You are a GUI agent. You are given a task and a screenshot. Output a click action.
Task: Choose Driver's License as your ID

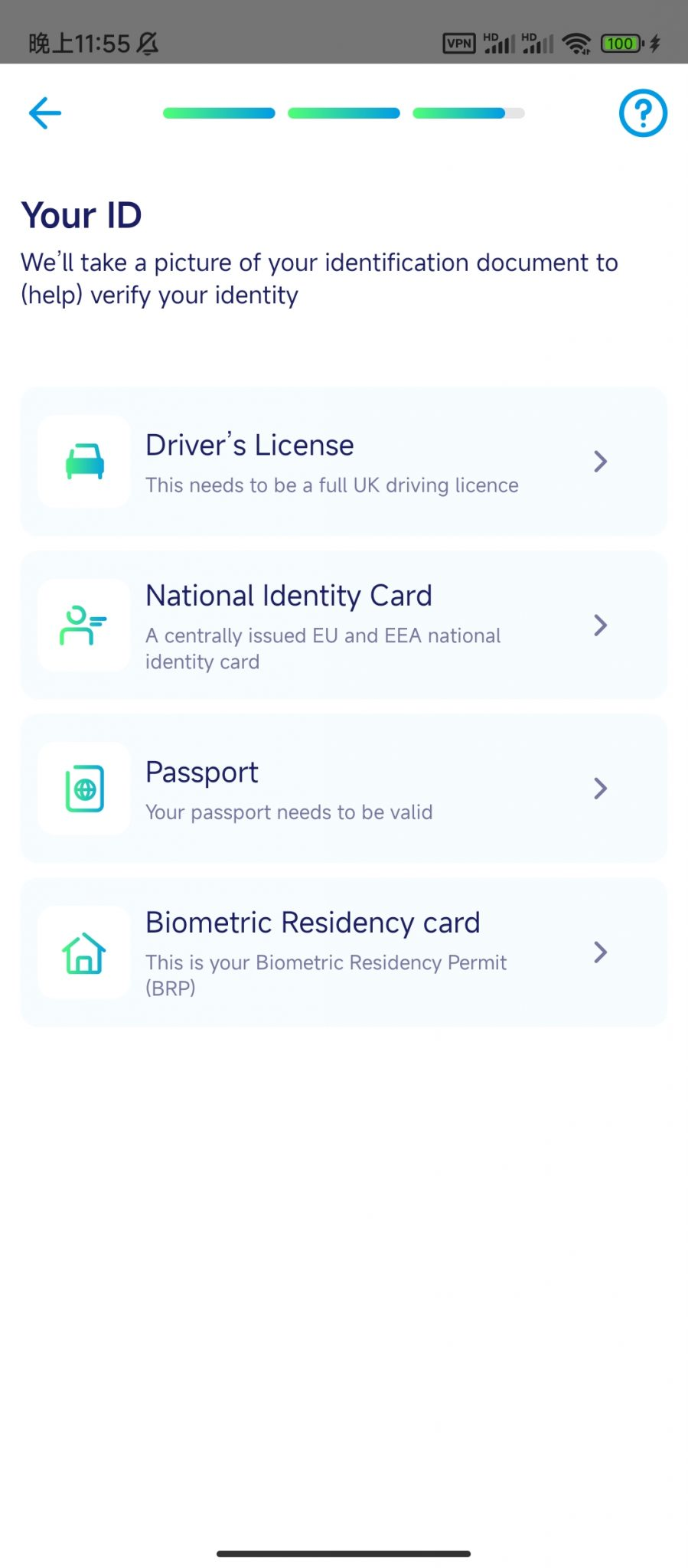coord(344,461)
